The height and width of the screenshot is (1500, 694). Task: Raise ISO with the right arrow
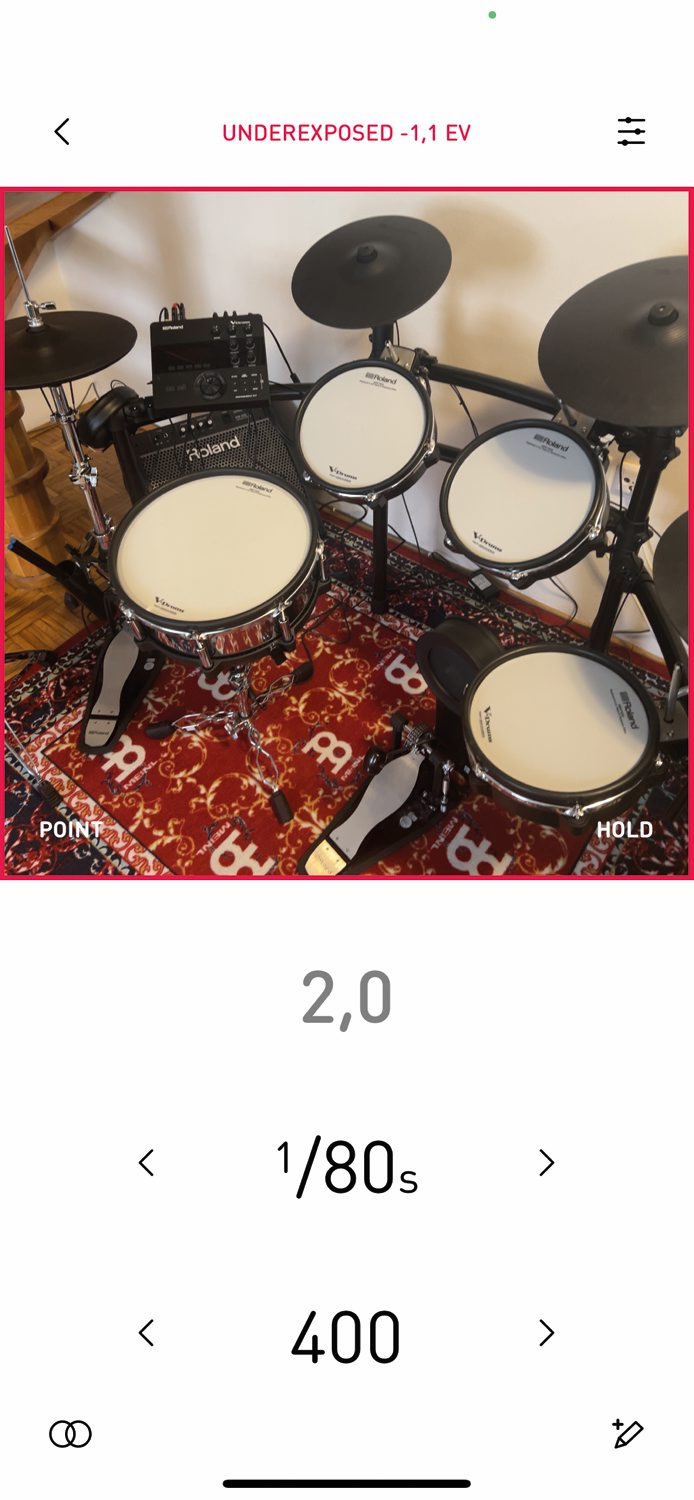click(546, 1333)
